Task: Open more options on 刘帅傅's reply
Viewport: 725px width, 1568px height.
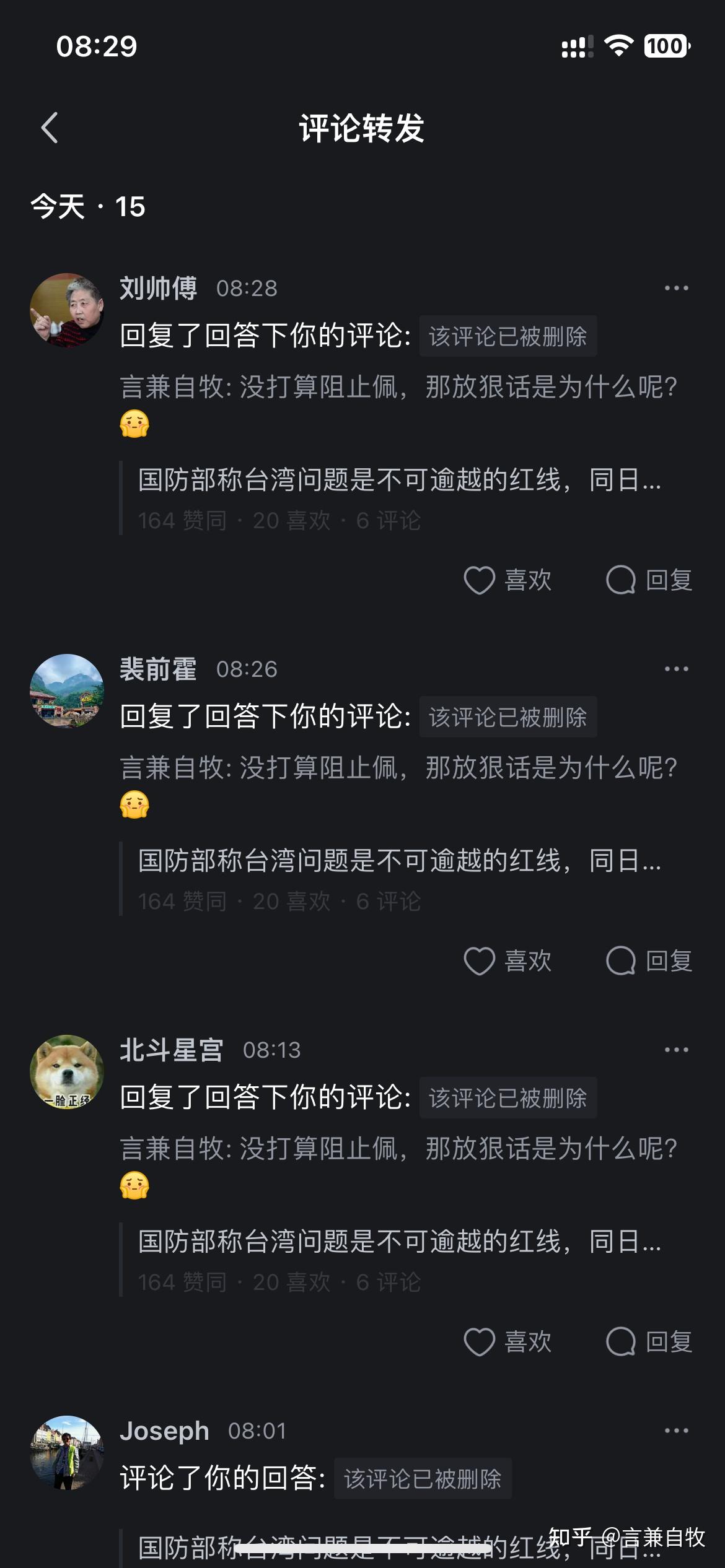Action: pyautogui.click(x=676, y=288)
